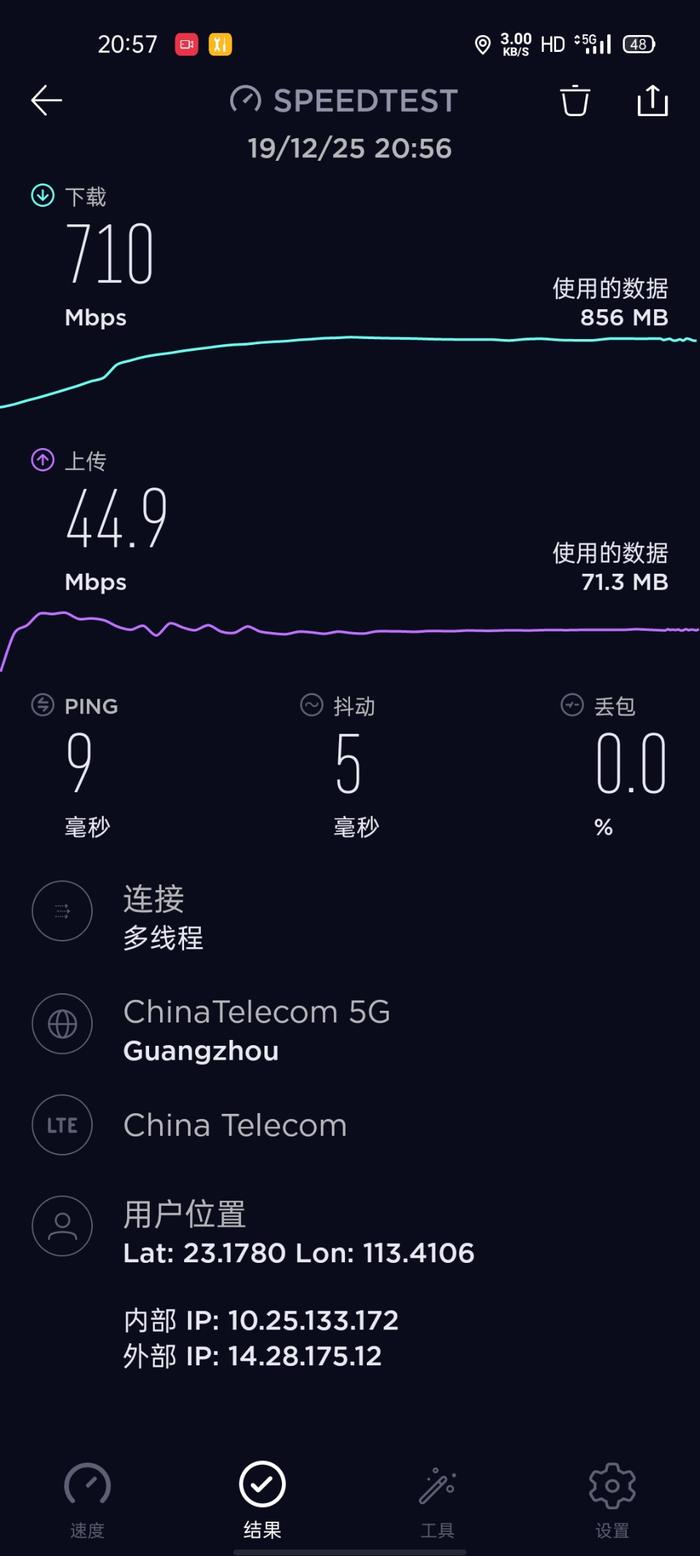Share this speed test result
The height and width of the screenshot is (1556, 700).
coord(652,100)
